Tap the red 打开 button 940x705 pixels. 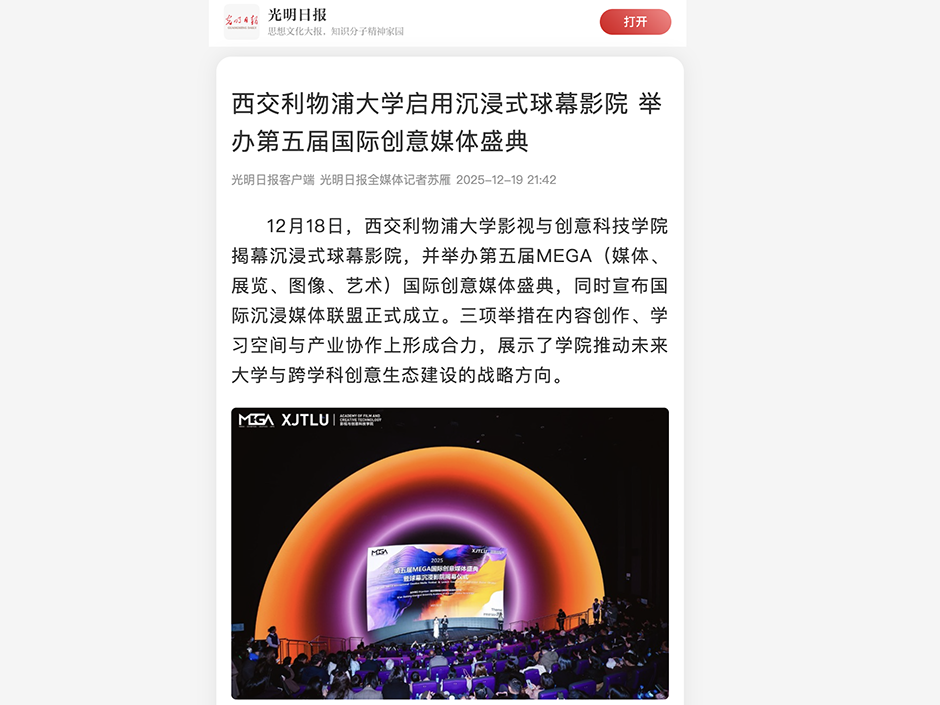635,22
